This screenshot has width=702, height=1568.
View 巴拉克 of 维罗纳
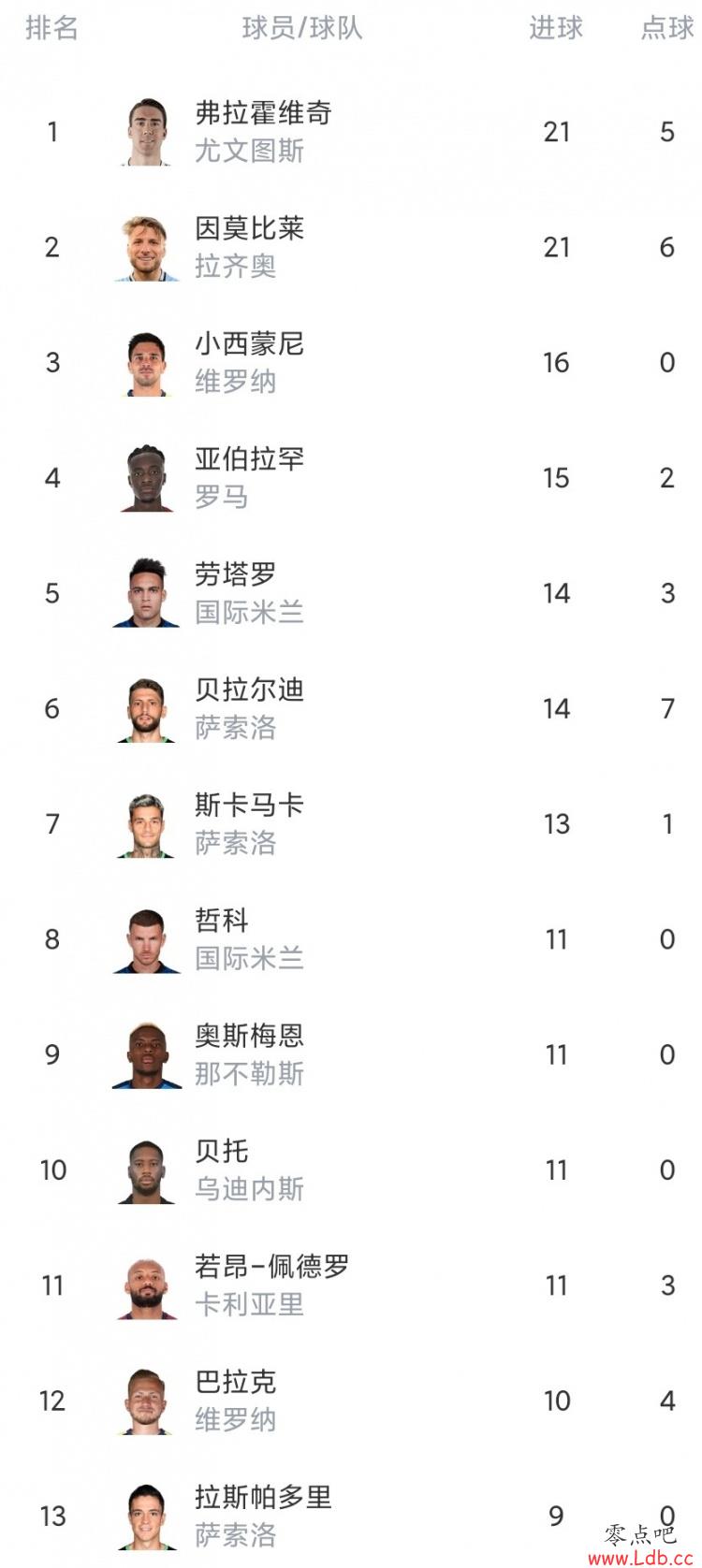[351, 1401]
